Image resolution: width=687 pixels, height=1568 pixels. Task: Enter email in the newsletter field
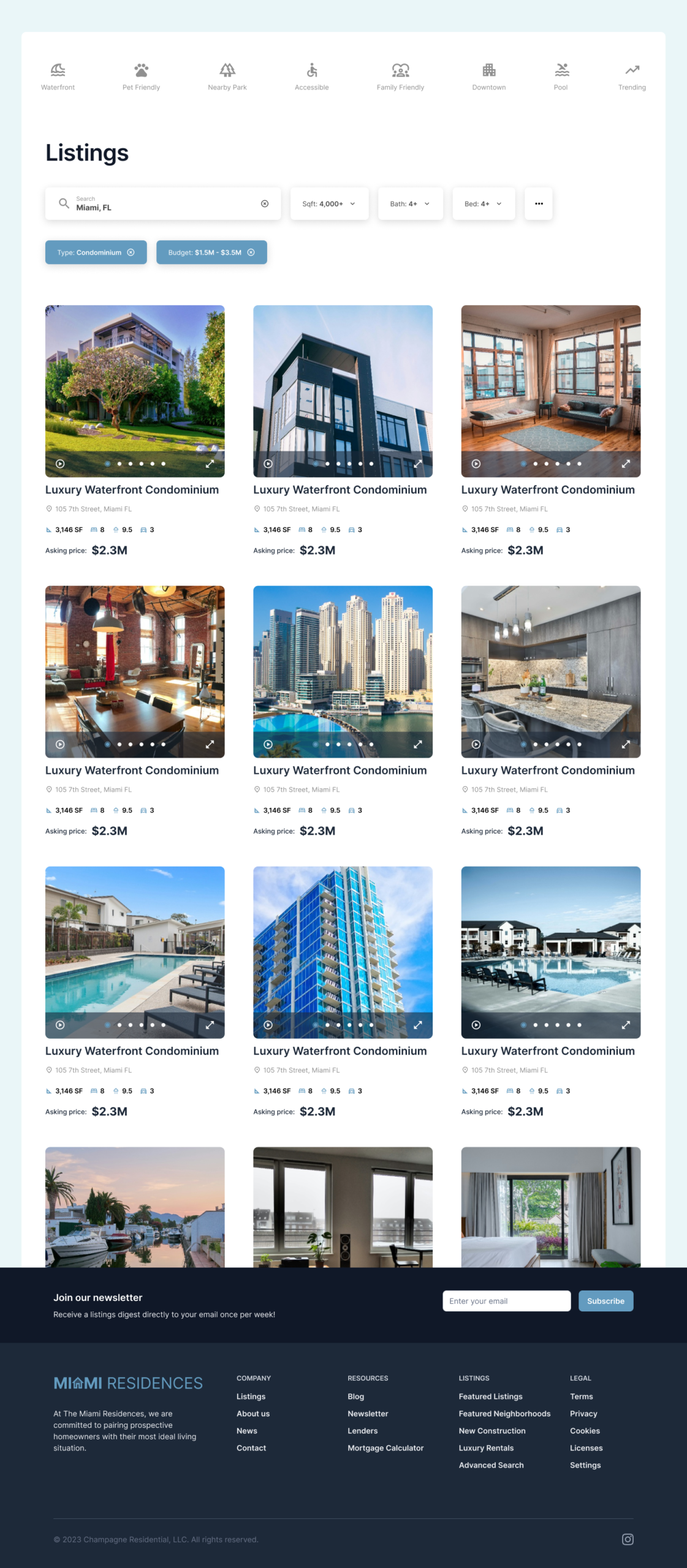click(506, 1301)
